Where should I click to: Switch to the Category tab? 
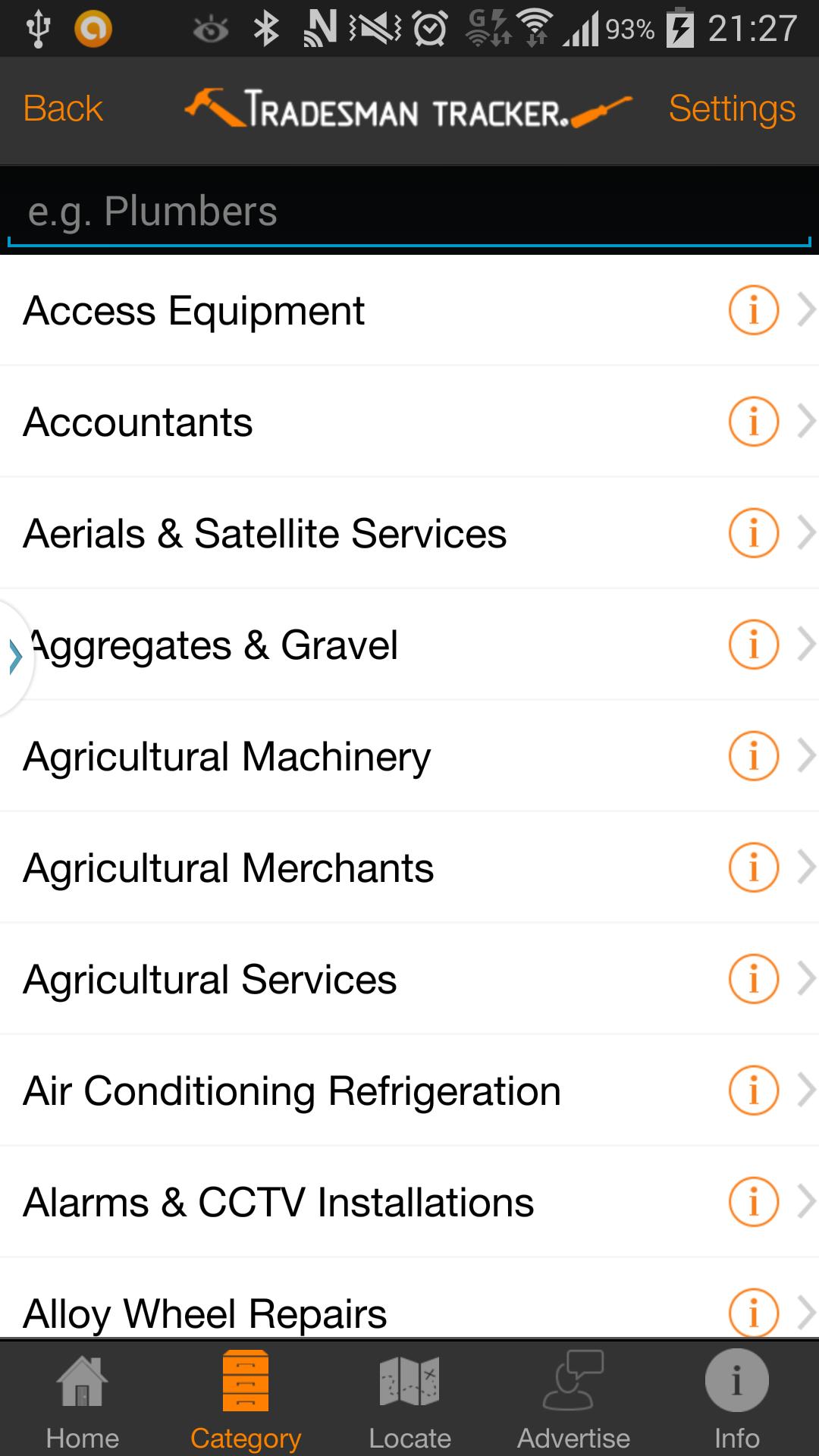tap(245, 1399)
